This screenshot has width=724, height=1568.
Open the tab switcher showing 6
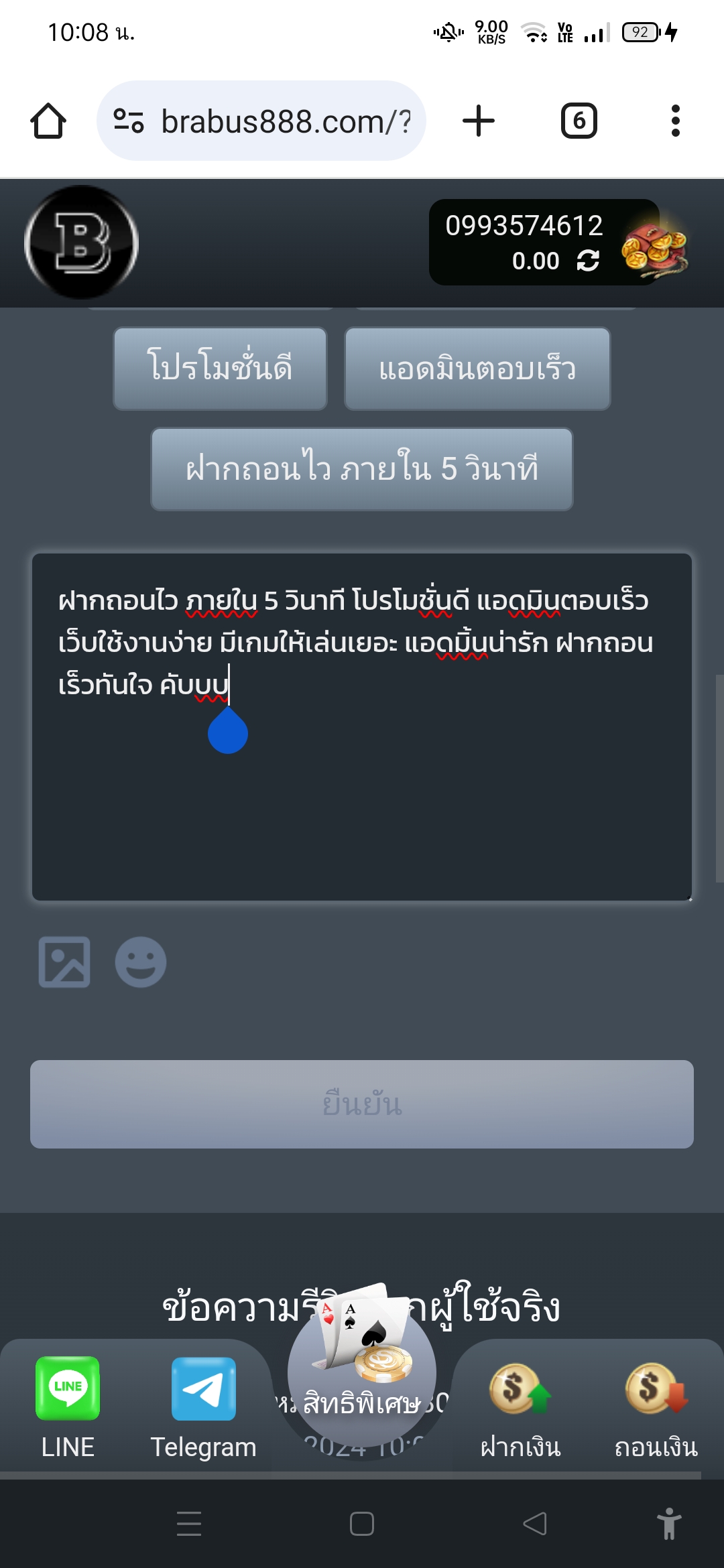click(579, 121)
